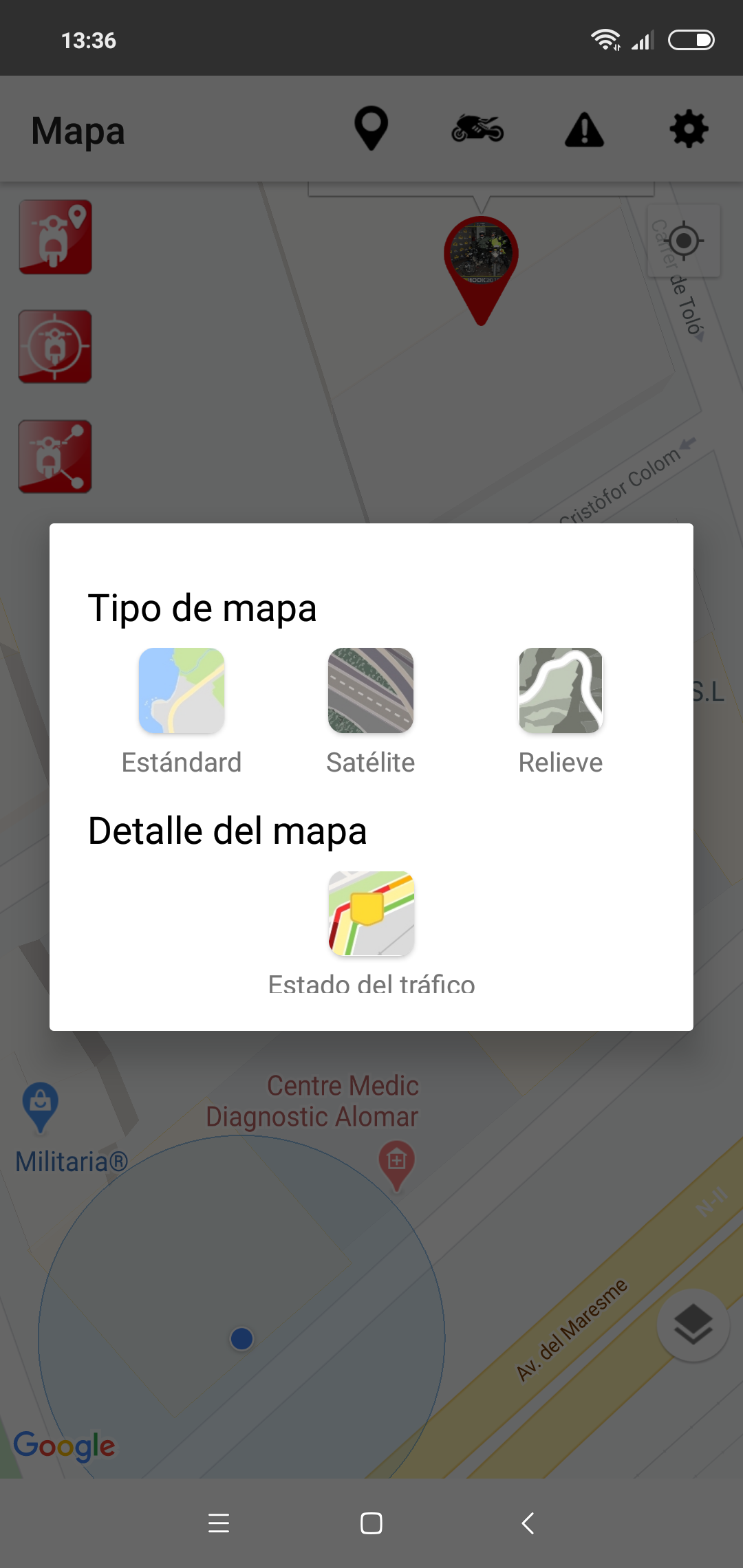Viewport: 743px width, 1568px height.
Task: Toggle Estado del tráfico detail
Action: click(x=371, y=914)
